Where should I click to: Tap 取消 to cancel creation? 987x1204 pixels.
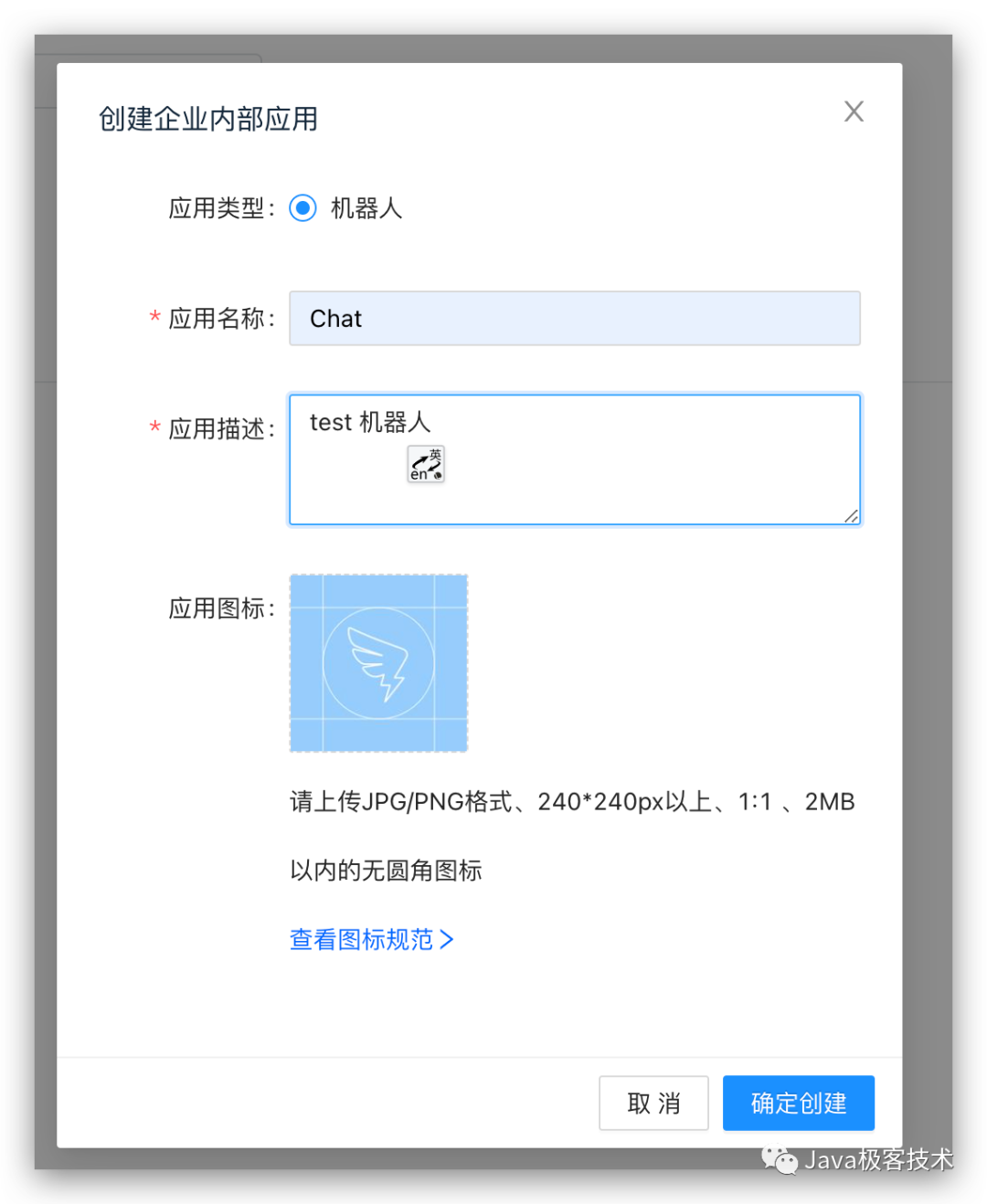click(653, 1103)
